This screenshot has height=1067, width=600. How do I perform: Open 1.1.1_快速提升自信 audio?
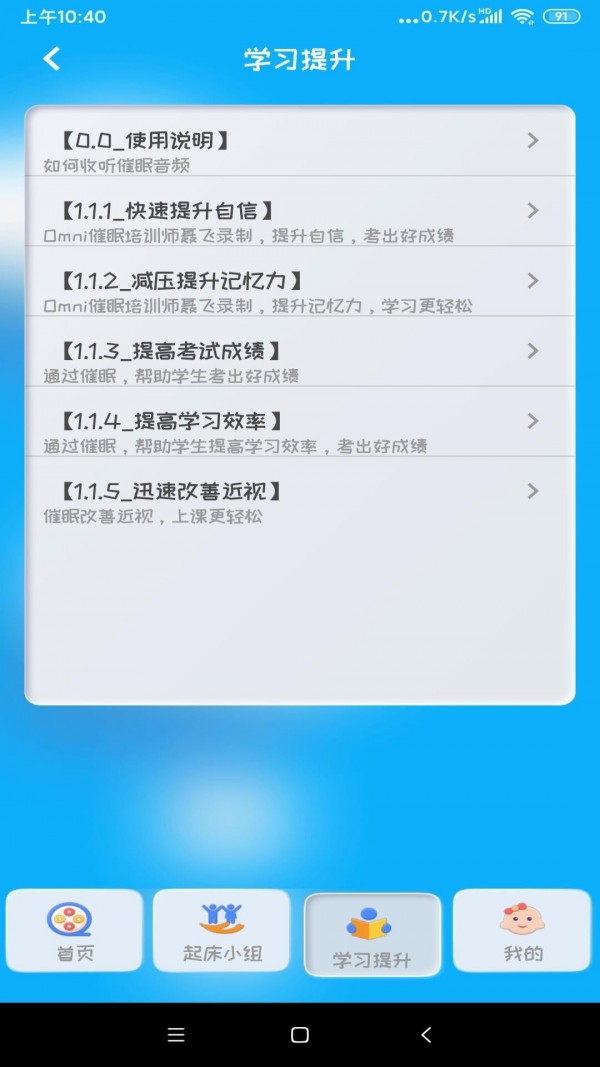click(x=299, y=221)
